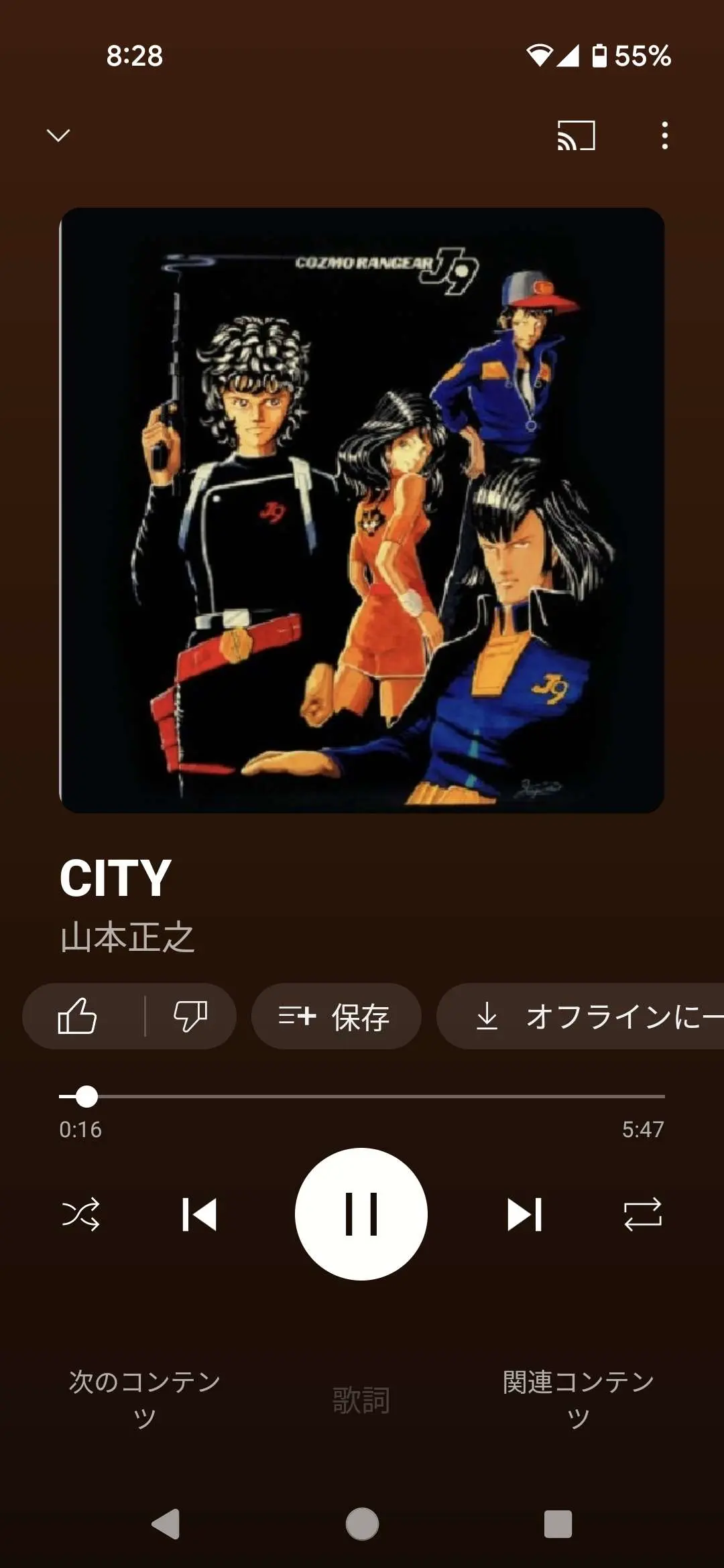
Task: Go back using the system back button
Action: [166, 1524]
